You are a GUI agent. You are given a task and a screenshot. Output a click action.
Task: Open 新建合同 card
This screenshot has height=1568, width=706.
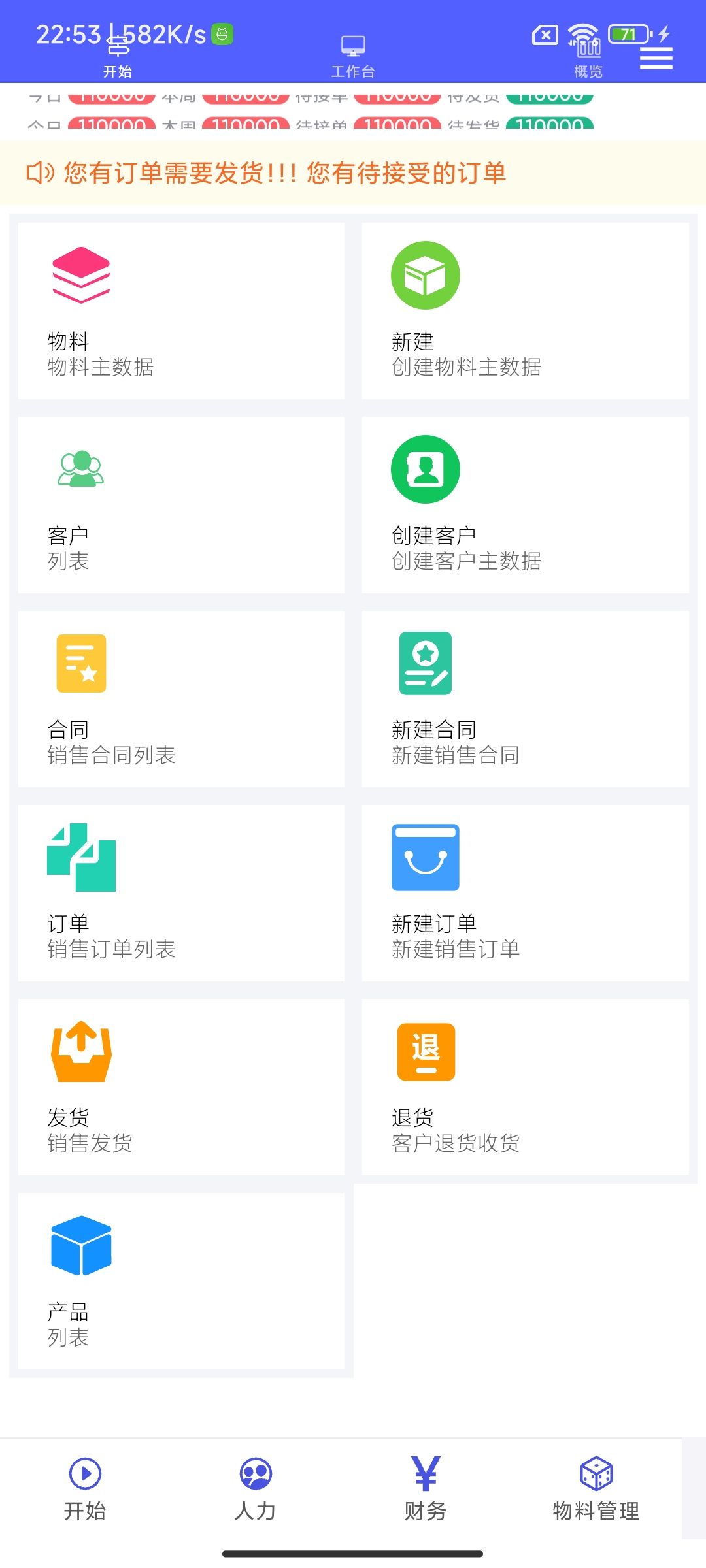click(x=525, y=699)
